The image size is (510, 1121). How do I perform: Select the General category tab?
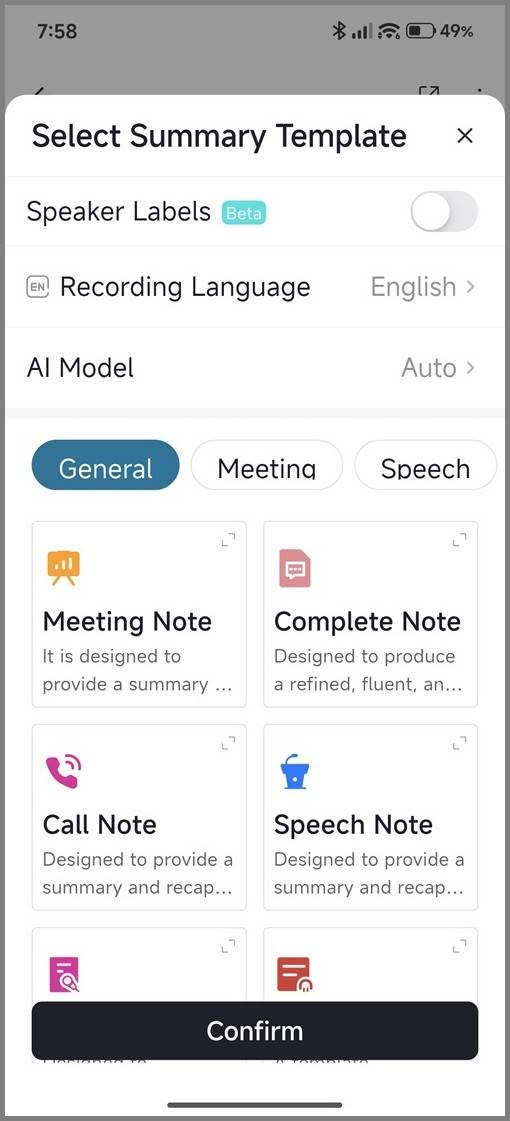pyautogui.click(x=105, y=465)
